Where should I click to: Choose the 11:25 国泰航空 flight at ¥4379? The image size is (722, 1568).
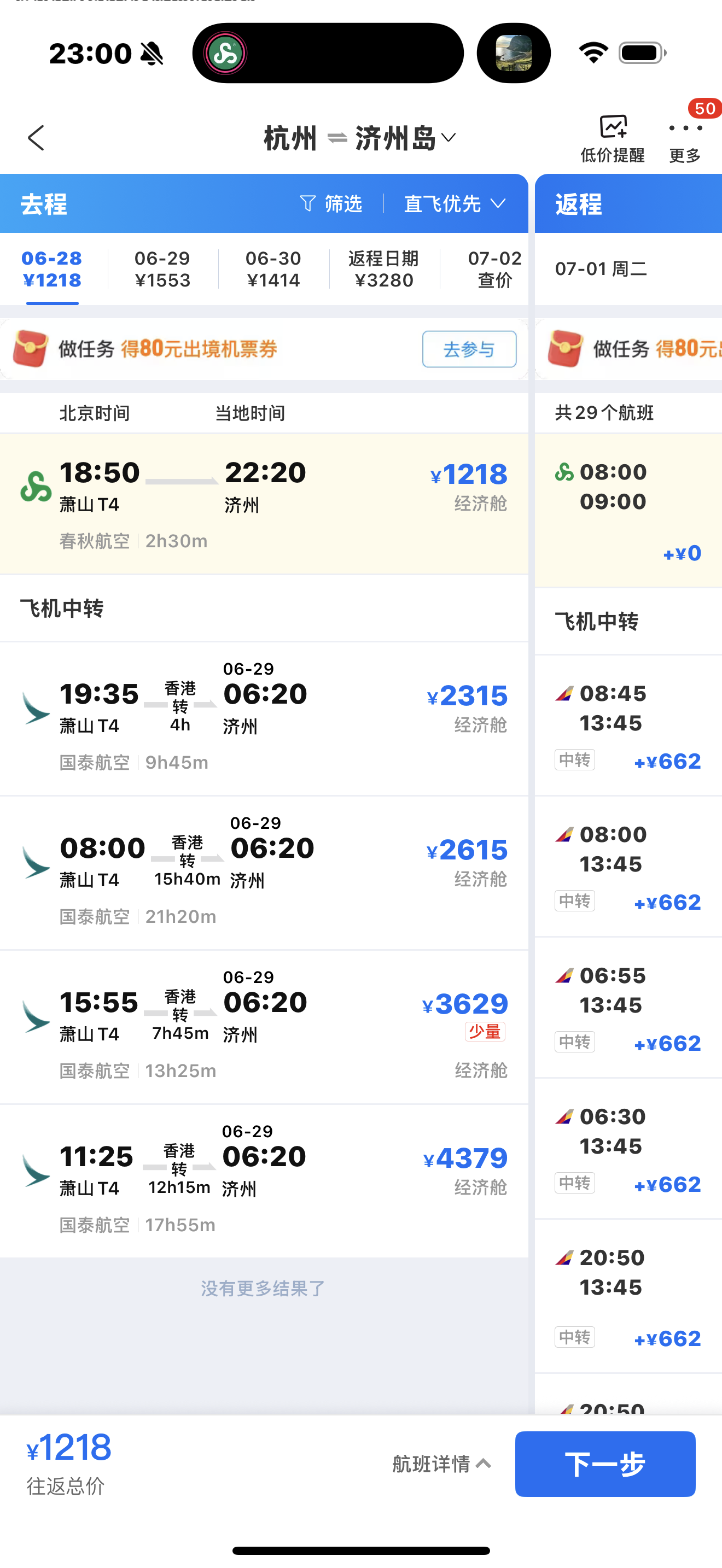pyautogui.click(x=264, y=1181)
